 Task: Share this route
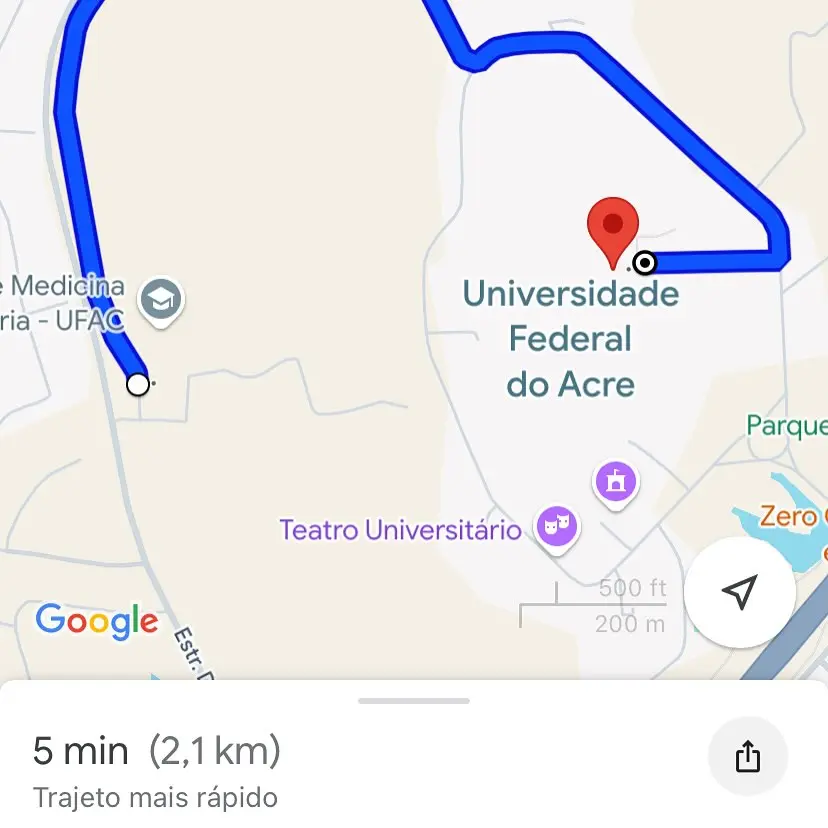(x=748, y=757)
